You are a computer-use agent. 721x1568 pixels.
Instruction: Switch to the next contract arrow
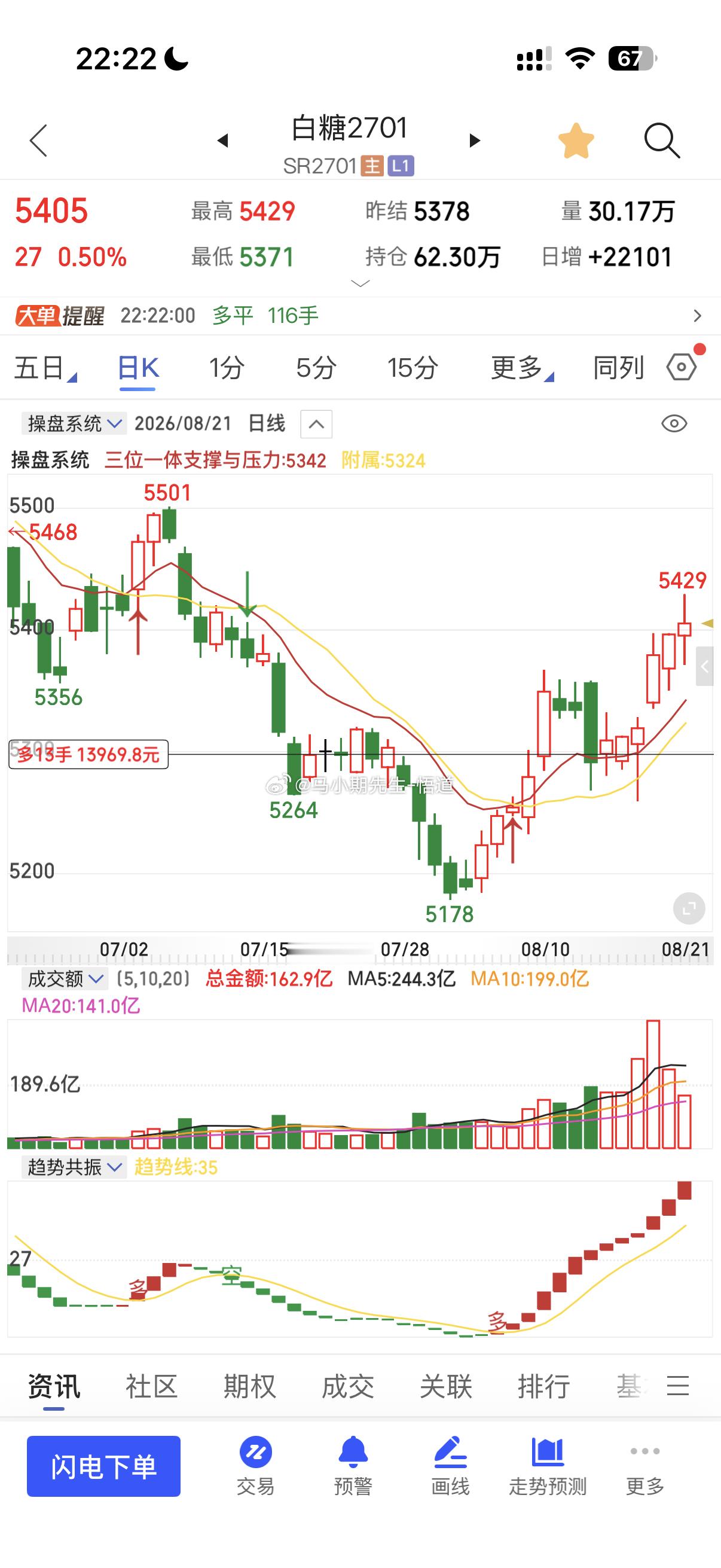point(475,141)
